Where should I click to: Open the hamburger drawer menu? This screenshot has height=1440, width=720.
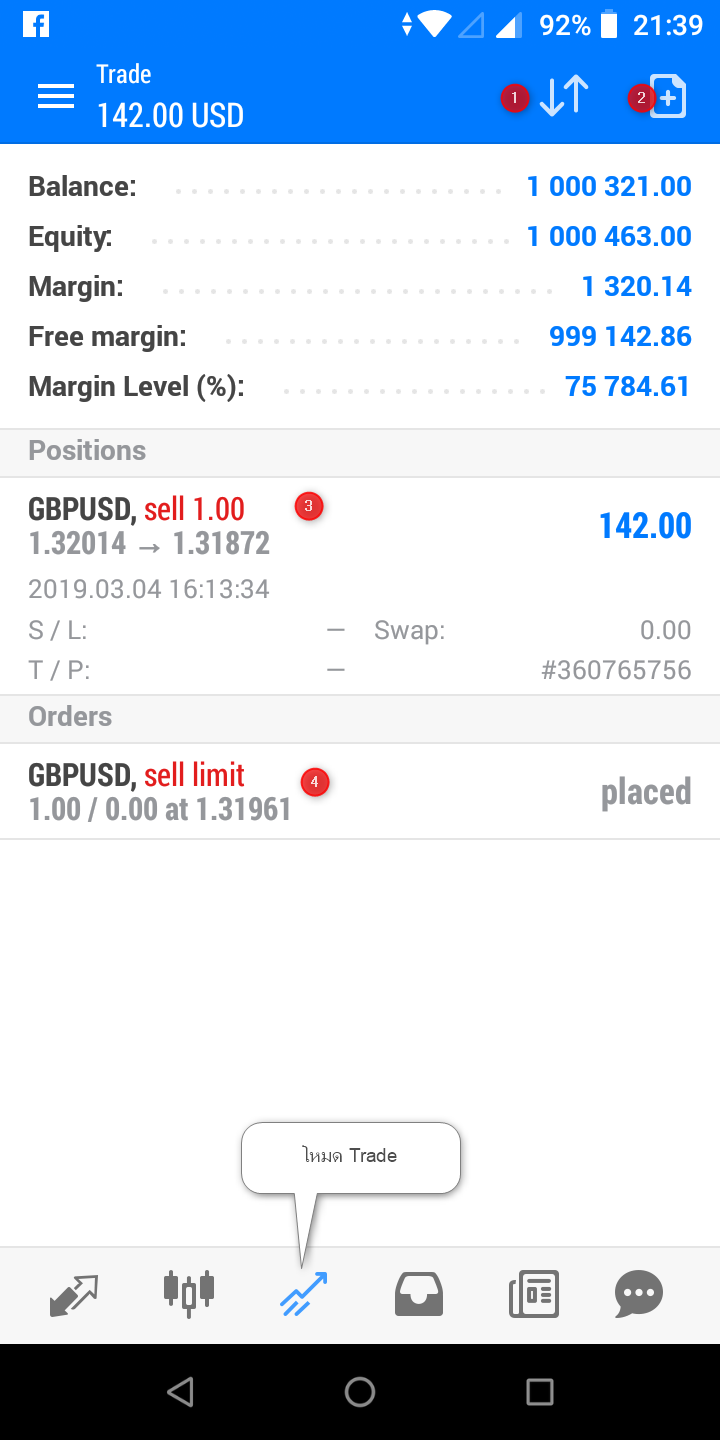point(56,96)
